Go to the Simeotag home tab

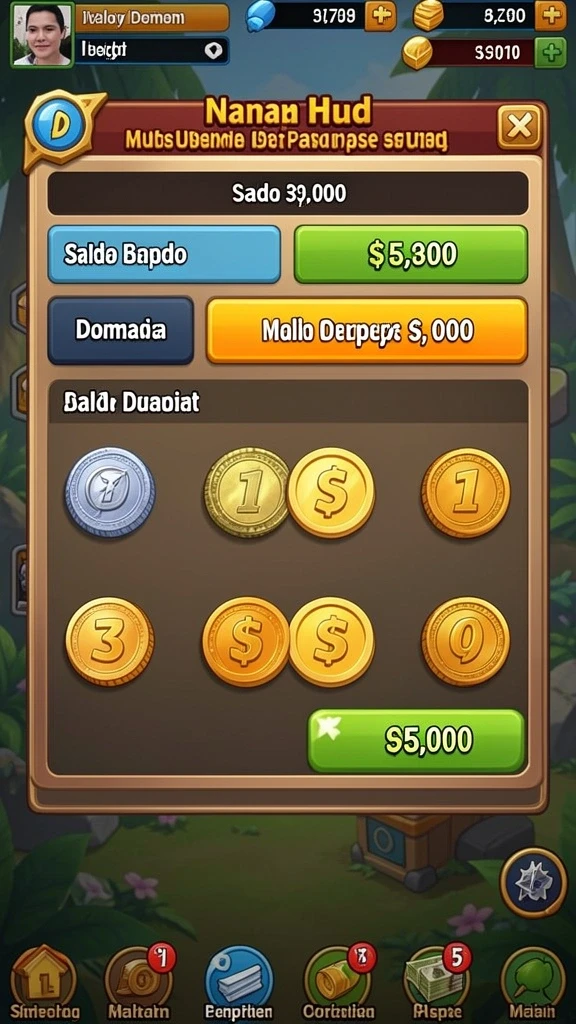[45, 982]
